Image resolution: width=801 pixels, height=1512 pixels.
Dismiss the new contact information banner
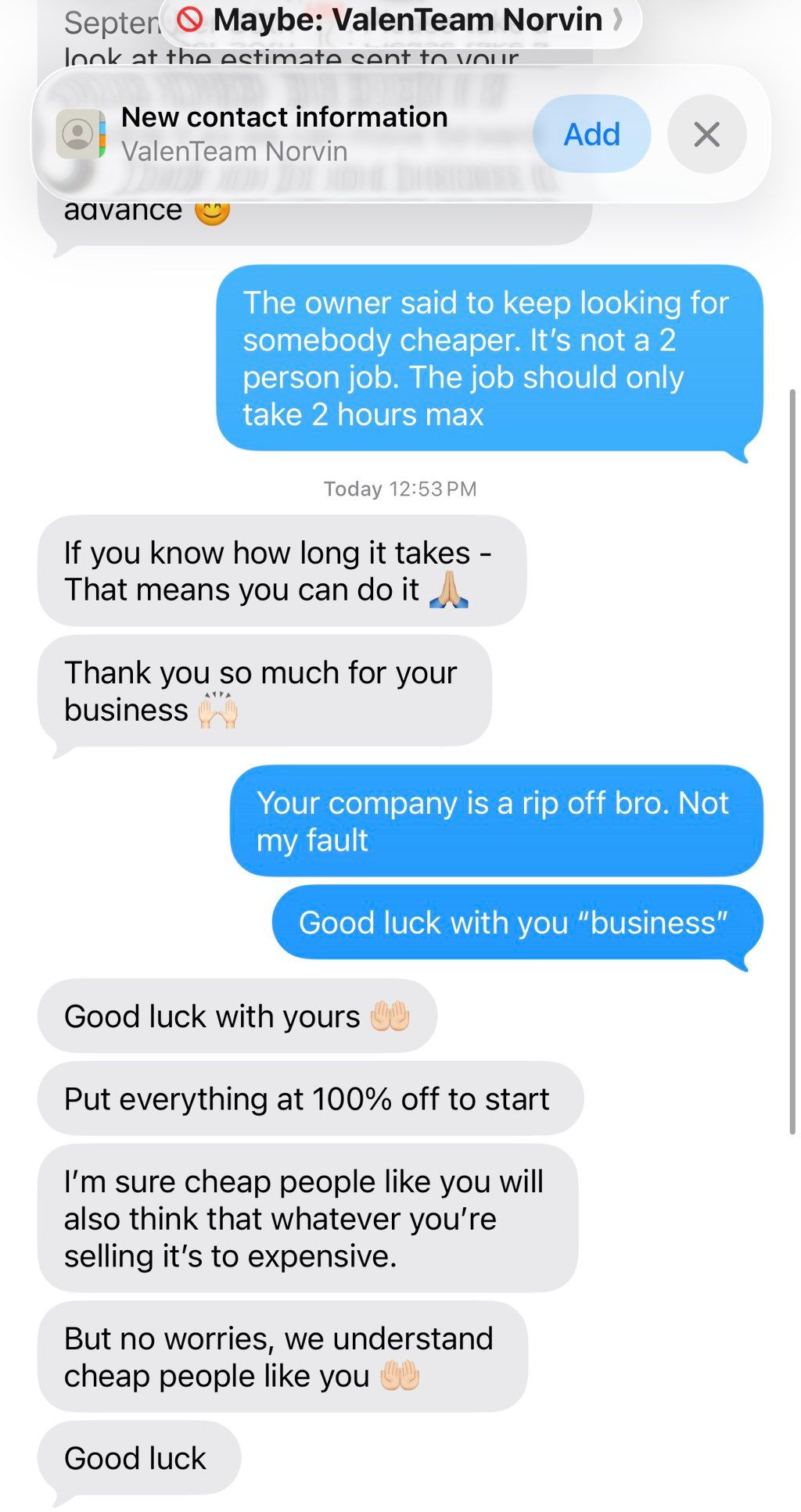coord(706,134)
